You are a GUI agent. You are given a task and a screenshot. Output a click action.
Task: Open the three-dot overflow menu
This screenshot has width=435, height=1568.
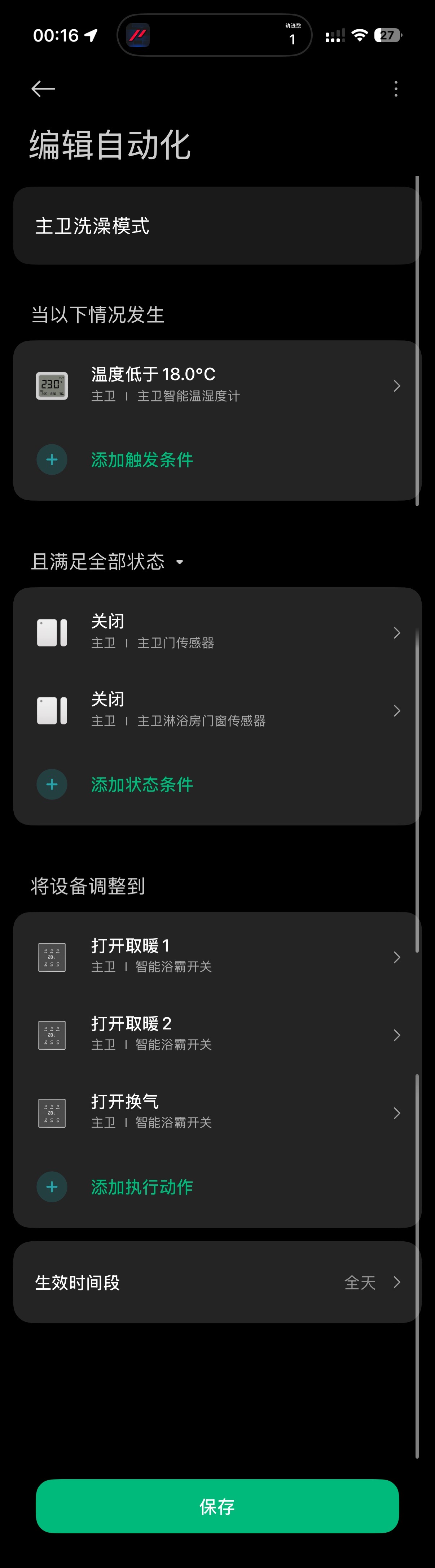coord(396,89)
